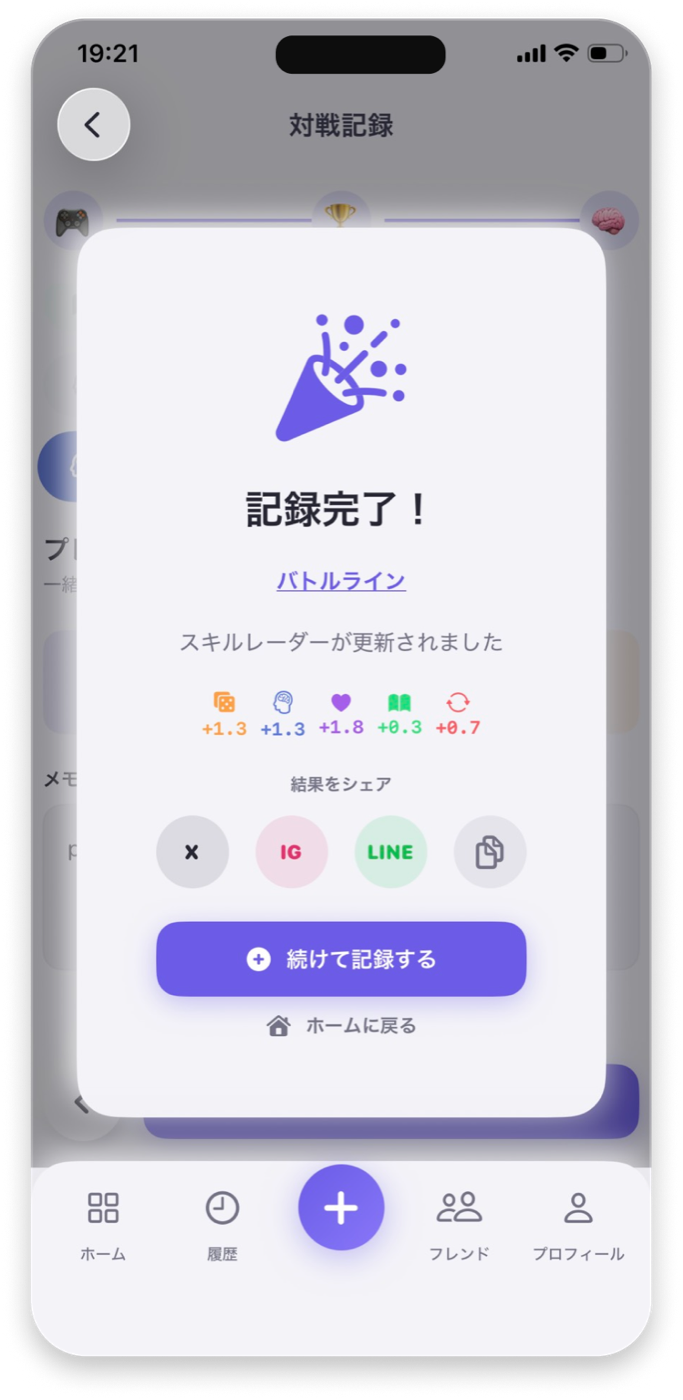Return home via ホームに戻る

pos(341,1025)
